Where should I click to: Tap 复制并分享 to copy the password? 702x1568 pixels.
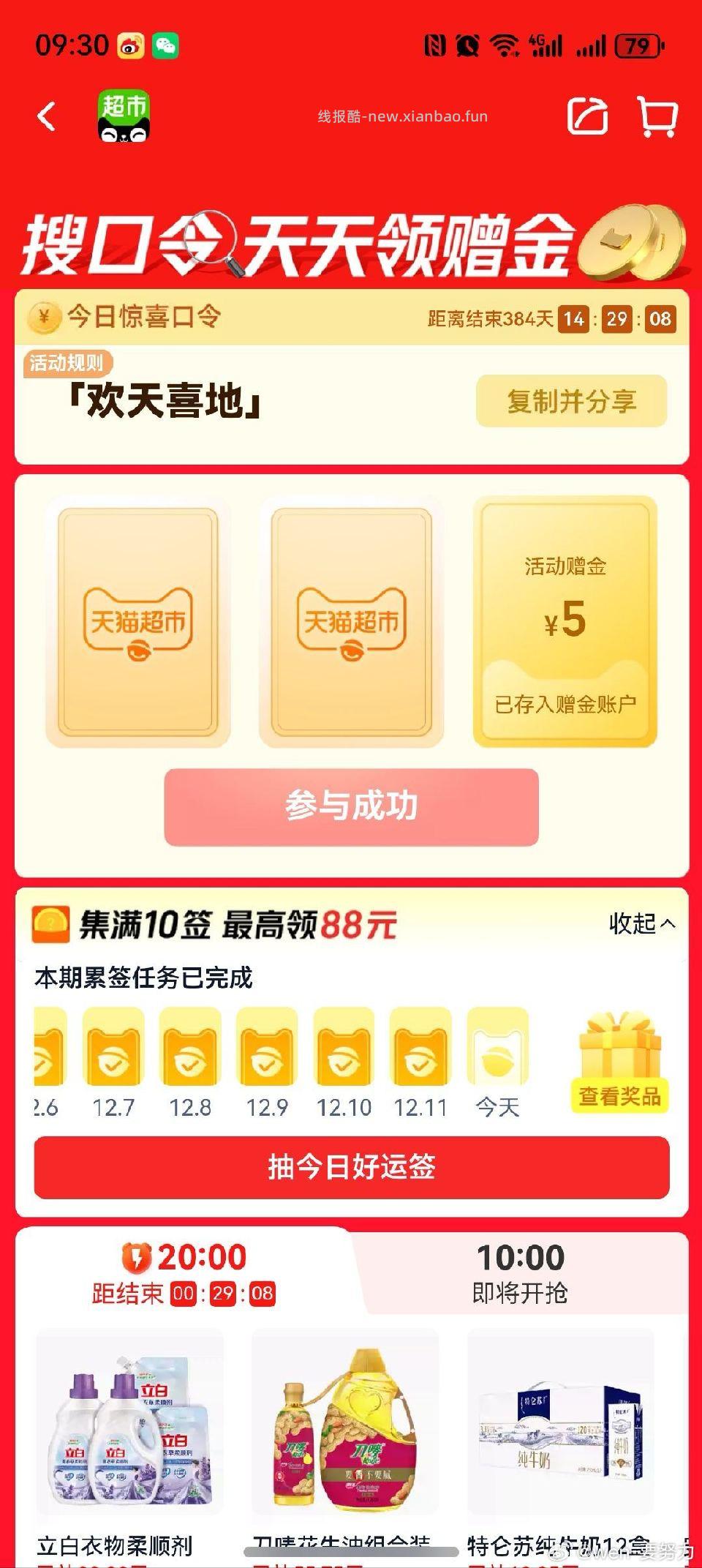click(571, 401)
